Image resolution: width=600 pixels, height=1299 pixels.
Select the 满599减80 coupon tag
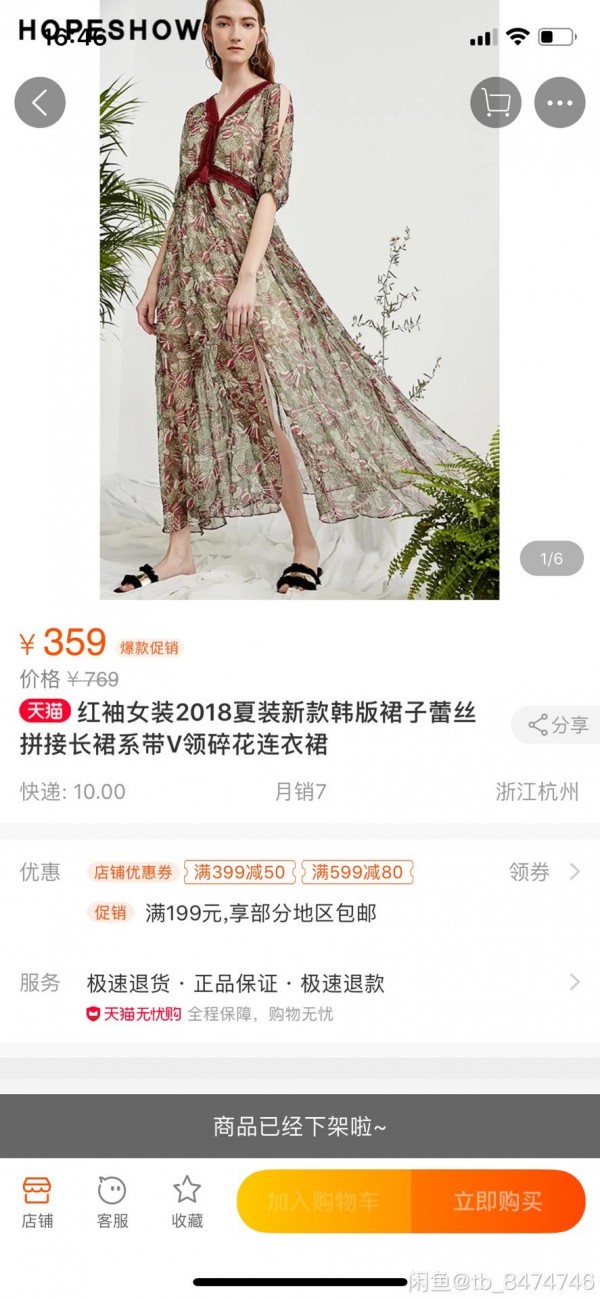coord(358,872)
